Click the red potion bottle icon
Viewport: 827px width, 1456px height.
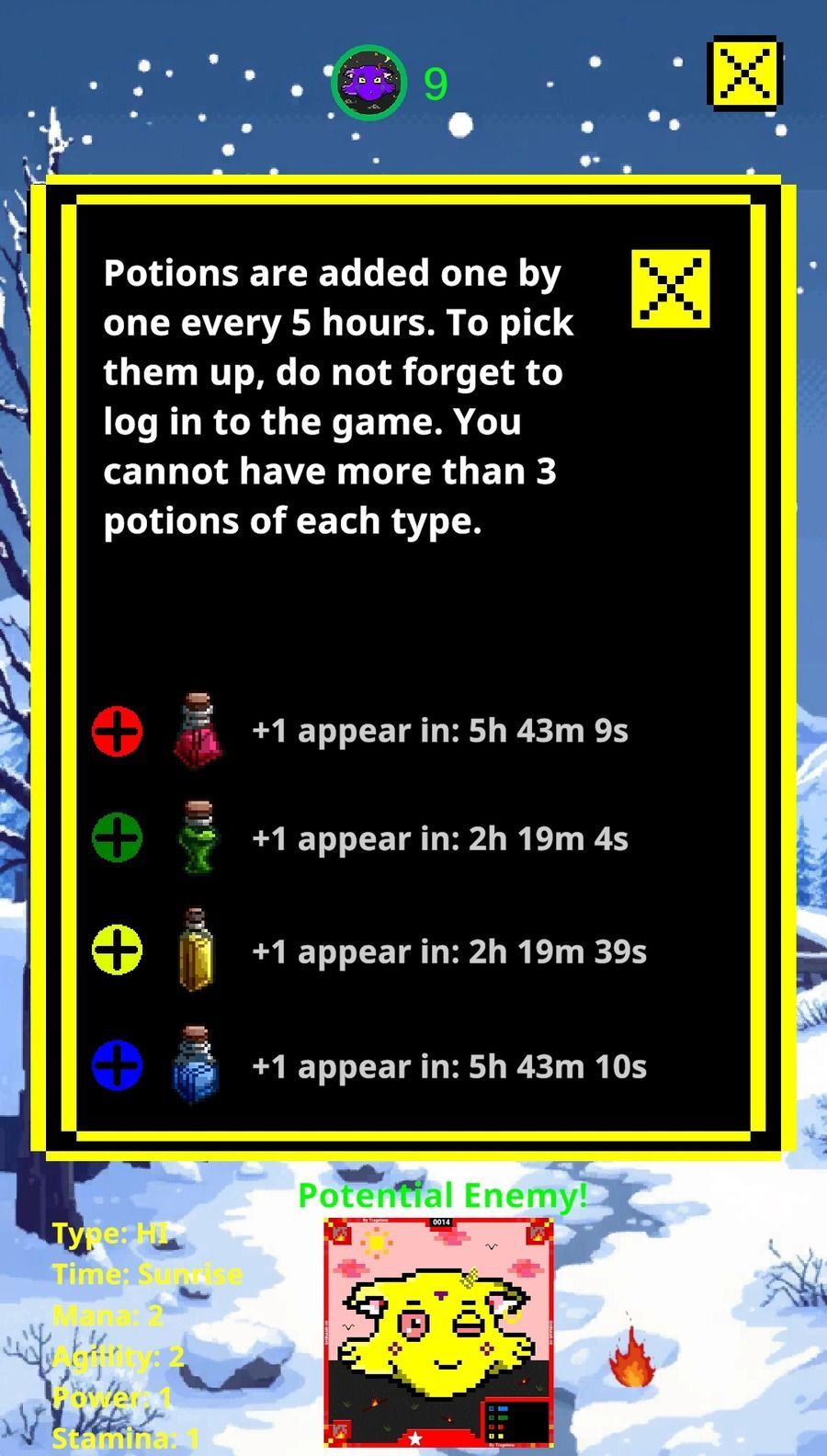pyautogui.click(x=198, y=729)
